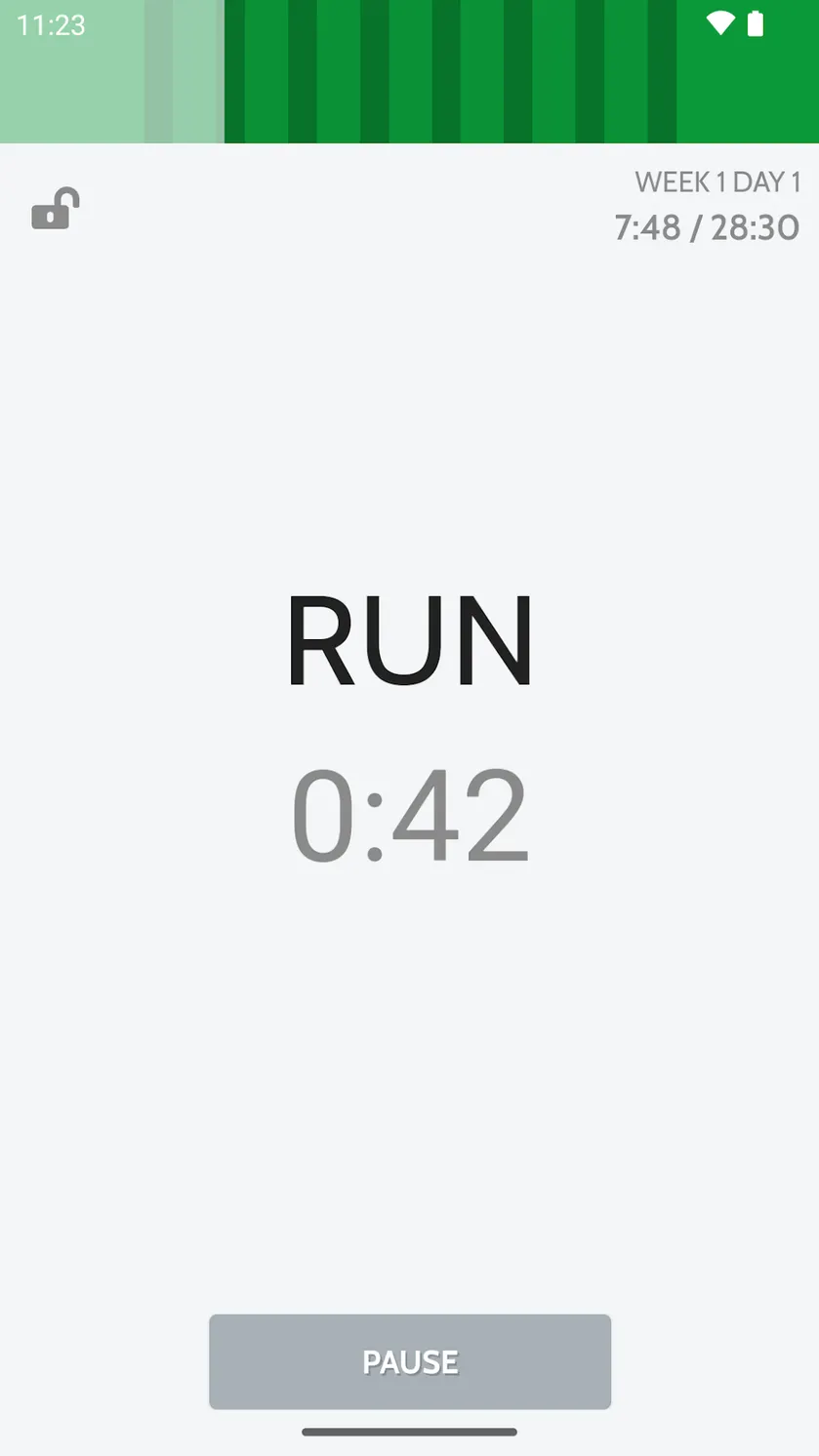Tap the unlocked padlock icon

56,209
